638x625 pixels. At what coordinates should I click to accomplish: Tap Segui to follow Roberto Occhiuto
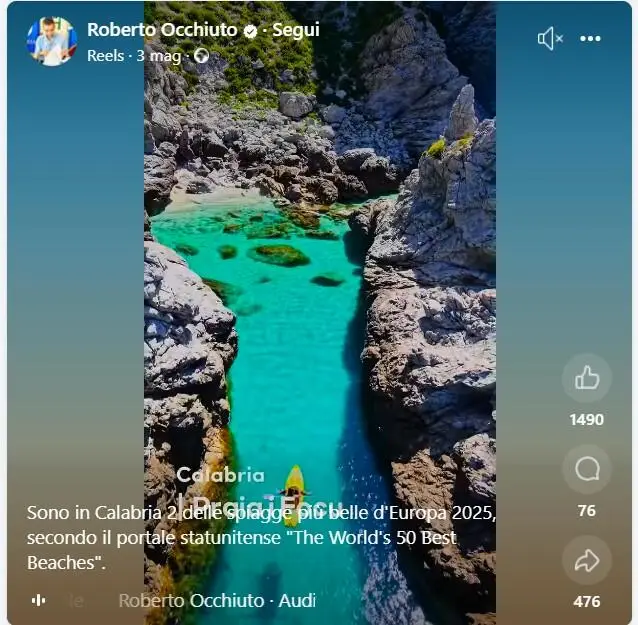click(296, 30)
